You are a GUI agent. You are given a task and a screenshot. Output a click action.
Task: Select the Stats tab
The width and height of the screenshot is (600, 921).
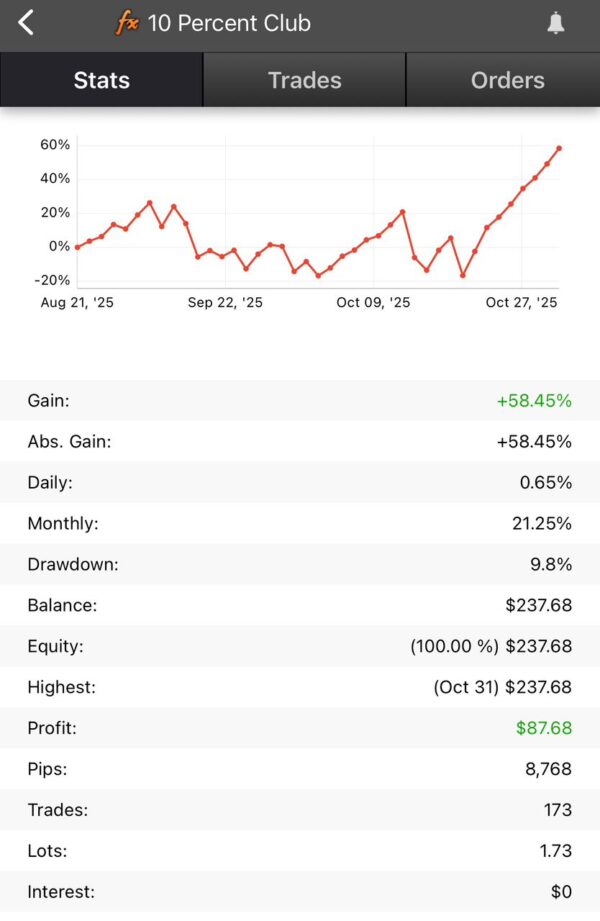pos(101,80)
